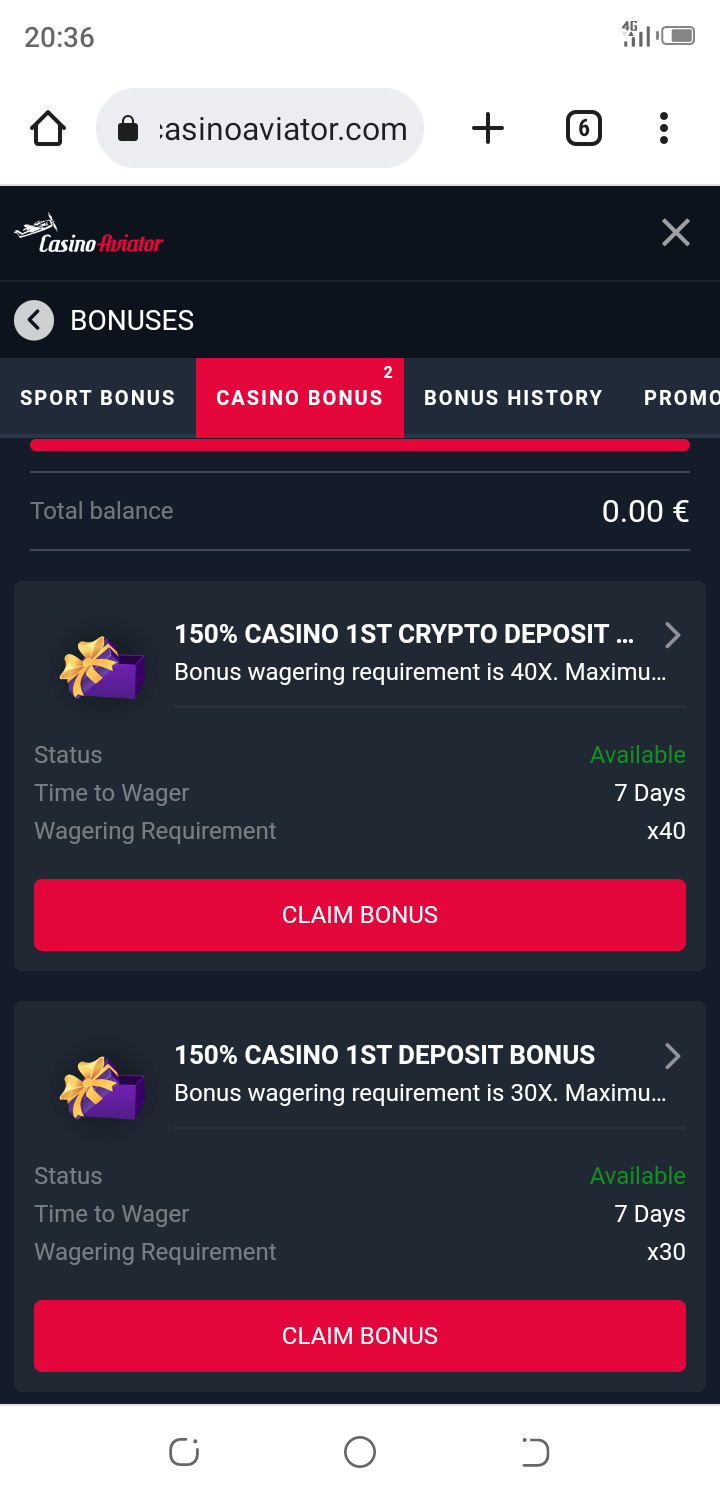Open the tab switcher showing 6 tabs
720x1500 pixels.
coord(584,129)
